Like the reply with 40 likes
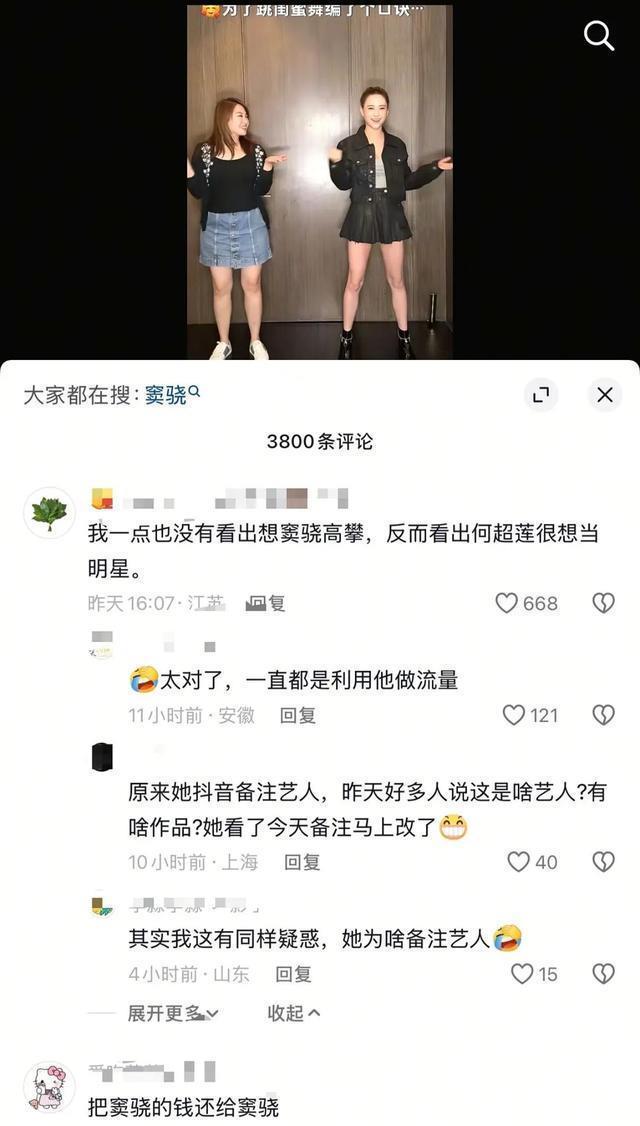 click(518, 862)
